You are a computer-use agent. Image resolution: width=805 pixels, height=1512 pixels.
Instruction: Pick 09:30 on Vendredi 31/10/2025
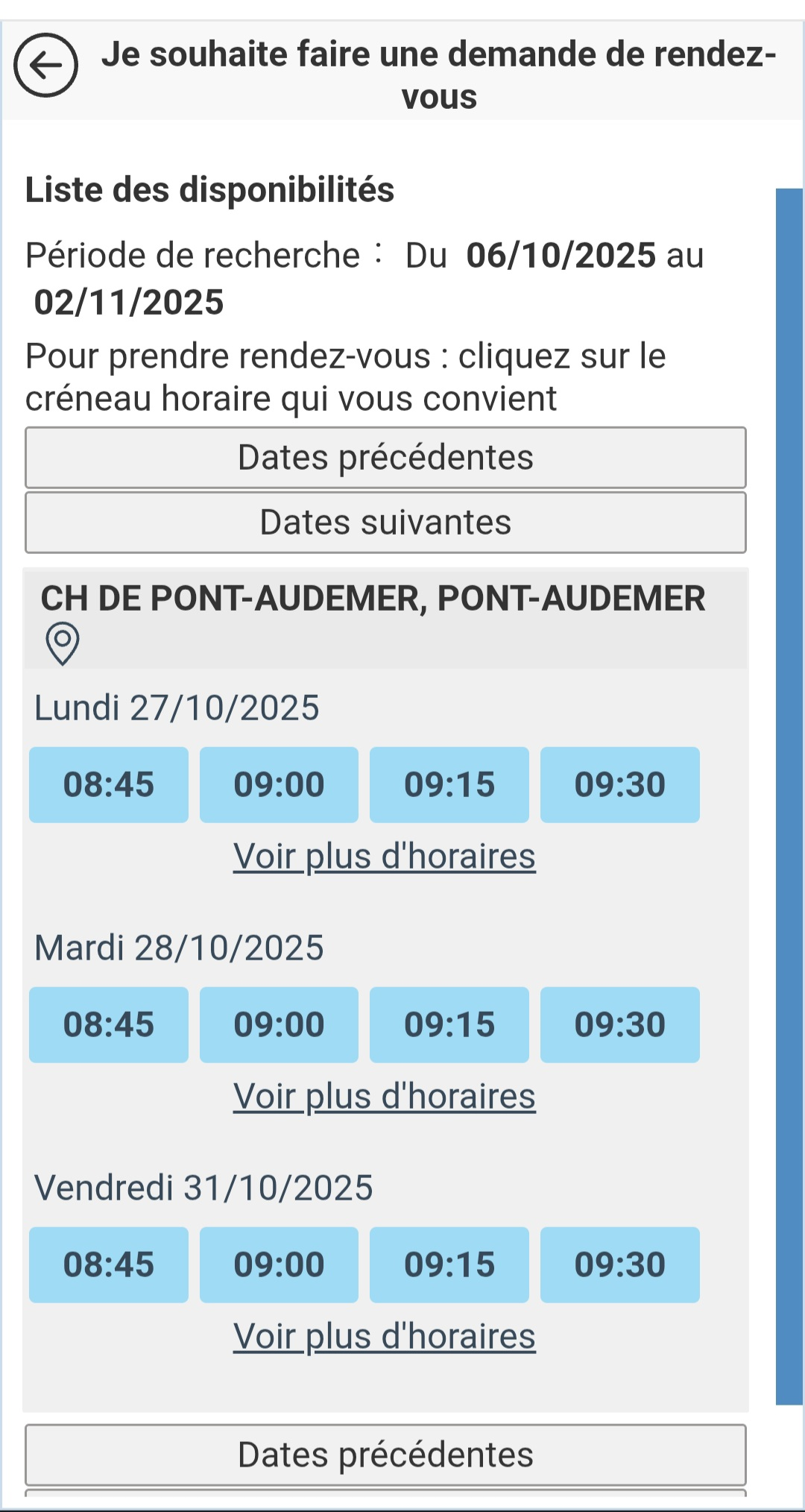619,1265
